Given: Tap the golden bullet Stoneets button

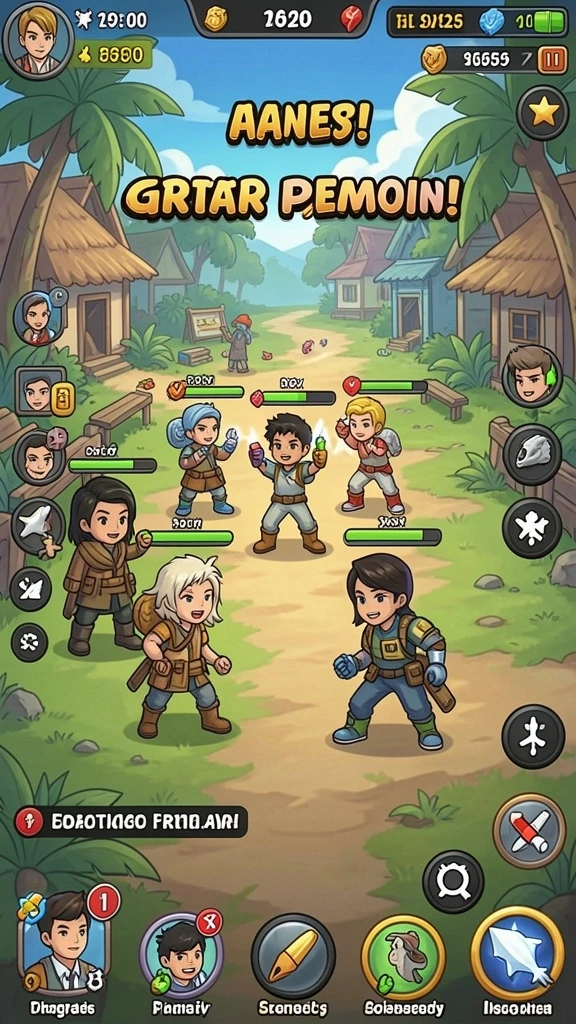Looking at the screenshot, I should click(x=294, y=955).
